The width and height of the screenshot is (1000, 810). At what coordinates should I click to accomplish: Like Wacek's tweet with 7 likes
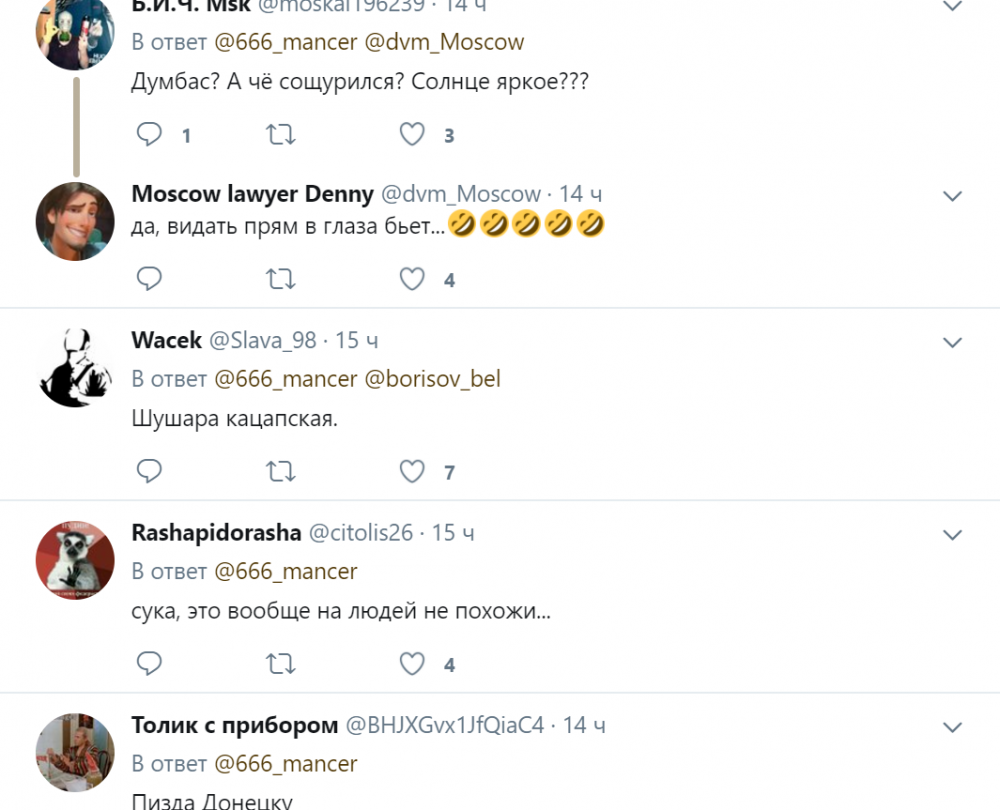click(x=412, y=471)
